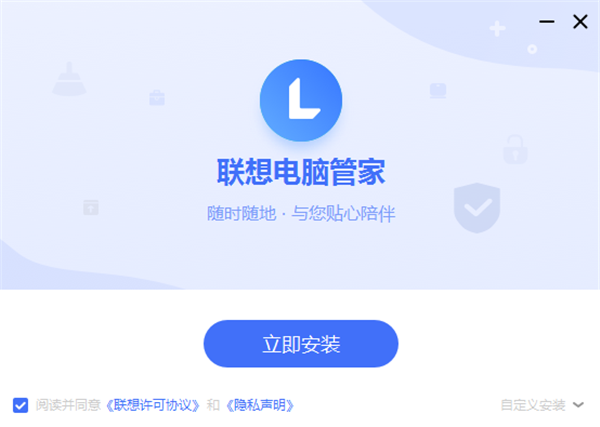Close the installer window
This screenshot has height=427, width=600.
[x=579, y=21]
